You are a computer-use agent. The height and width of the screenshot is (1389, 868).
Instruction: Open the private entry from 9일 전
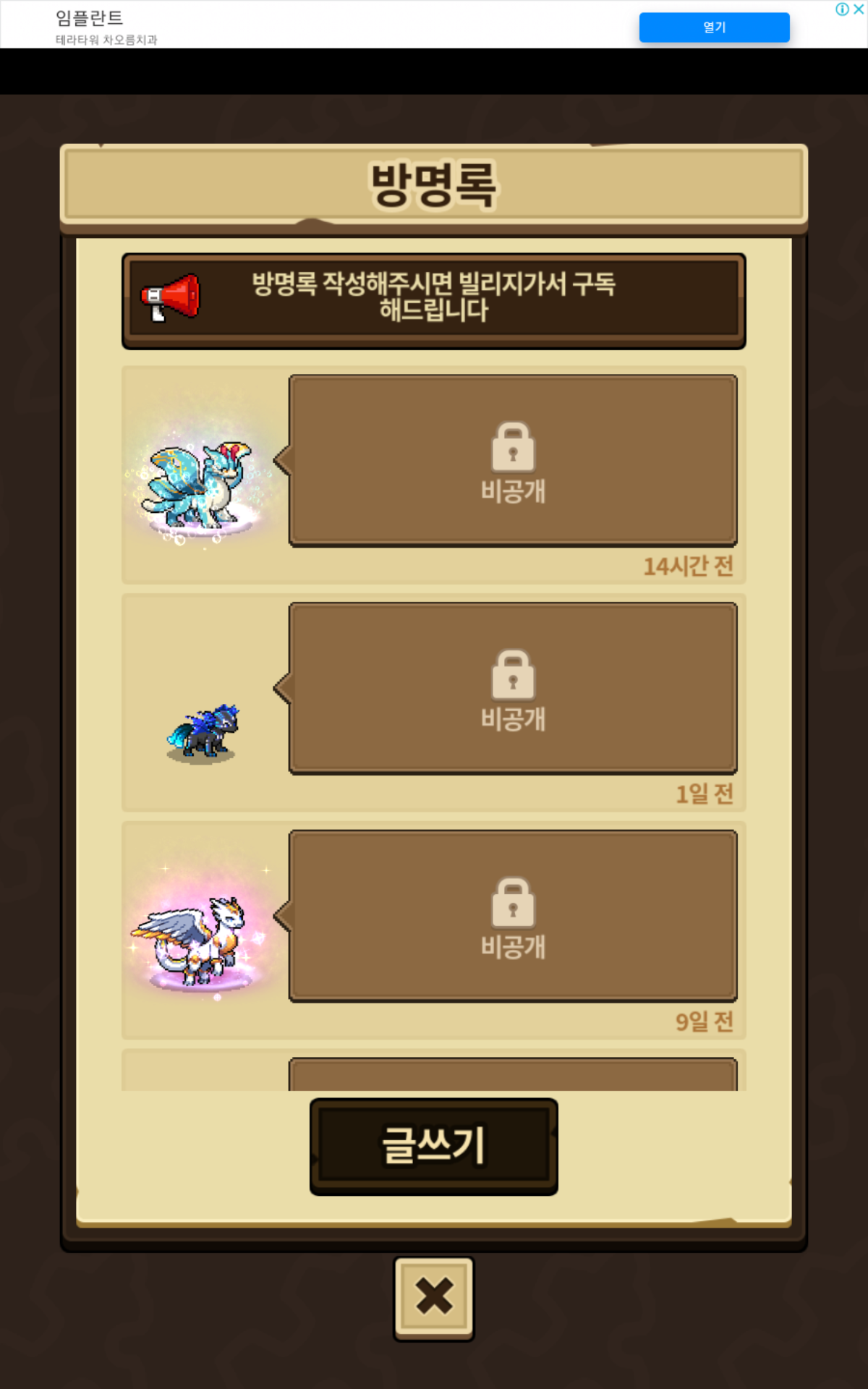coord(513,916)
